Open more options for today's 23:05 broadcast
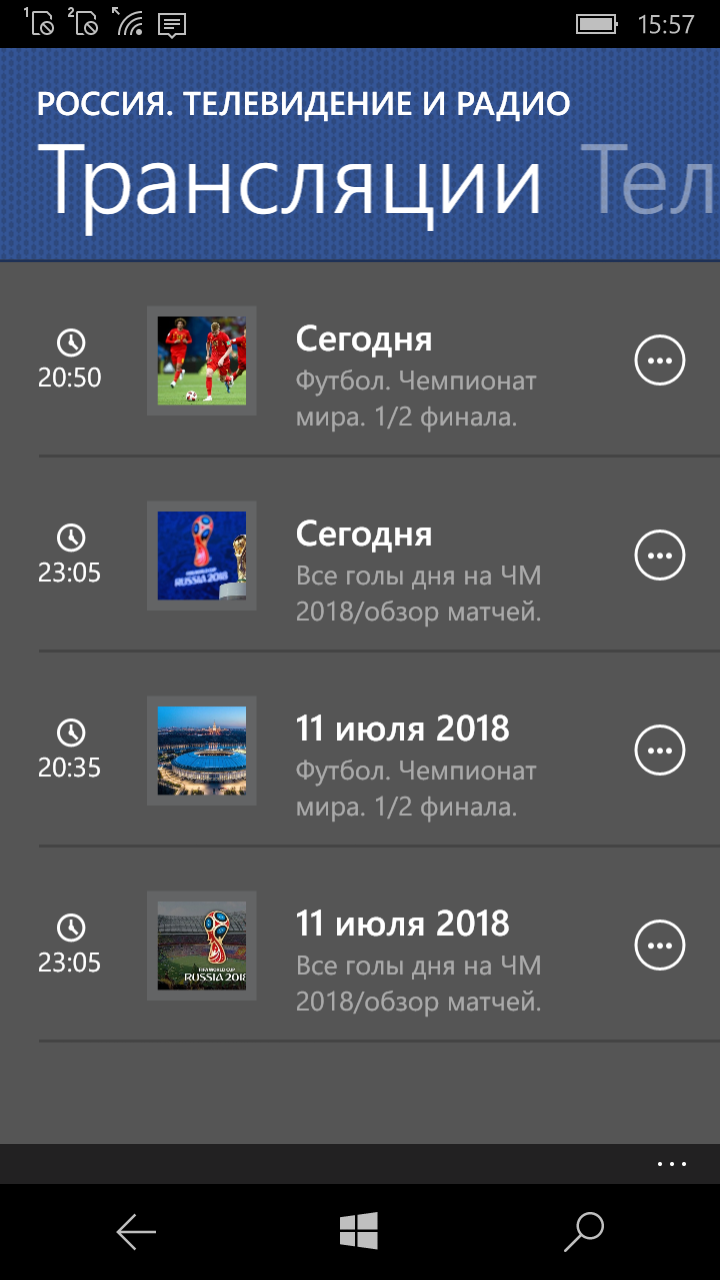Image resolution: width=720 pixels, height=1280 pixels. (x=660, y=555)
